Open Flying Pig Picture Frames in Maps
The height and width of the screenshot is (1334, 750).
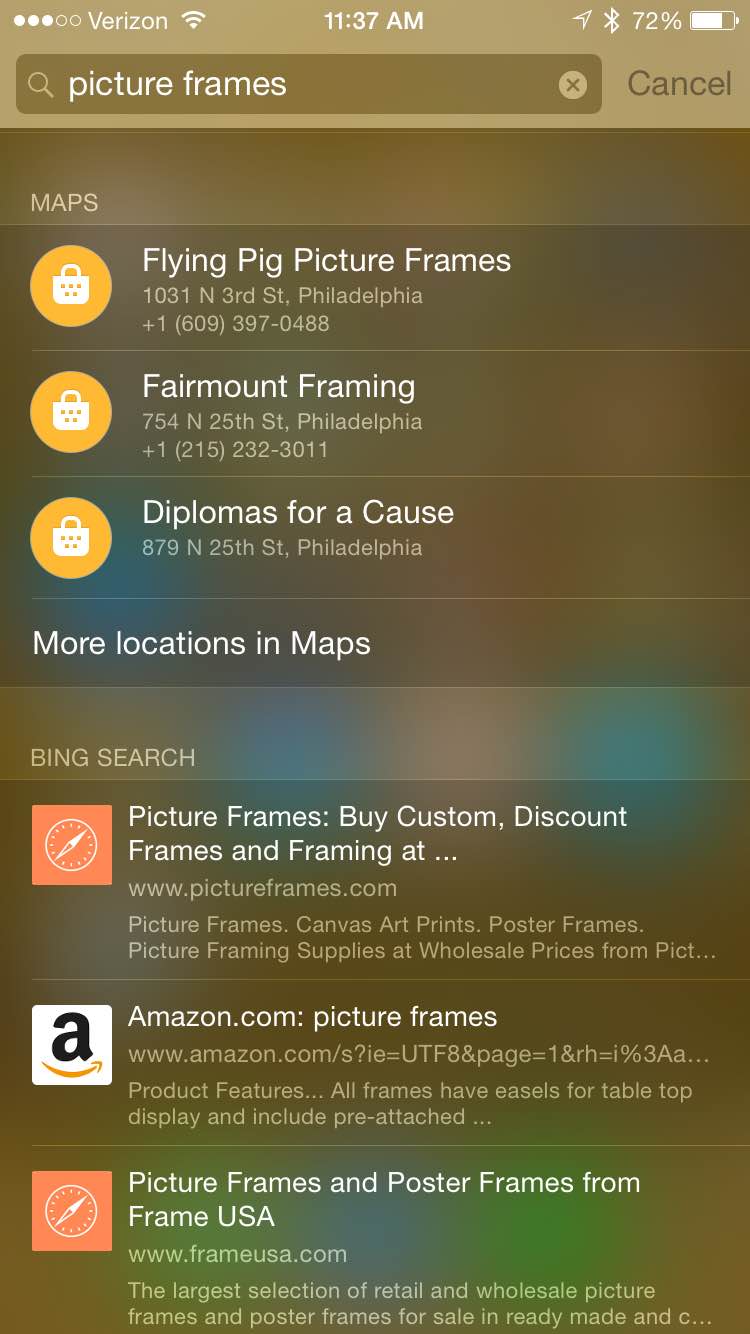pos(326,288)
